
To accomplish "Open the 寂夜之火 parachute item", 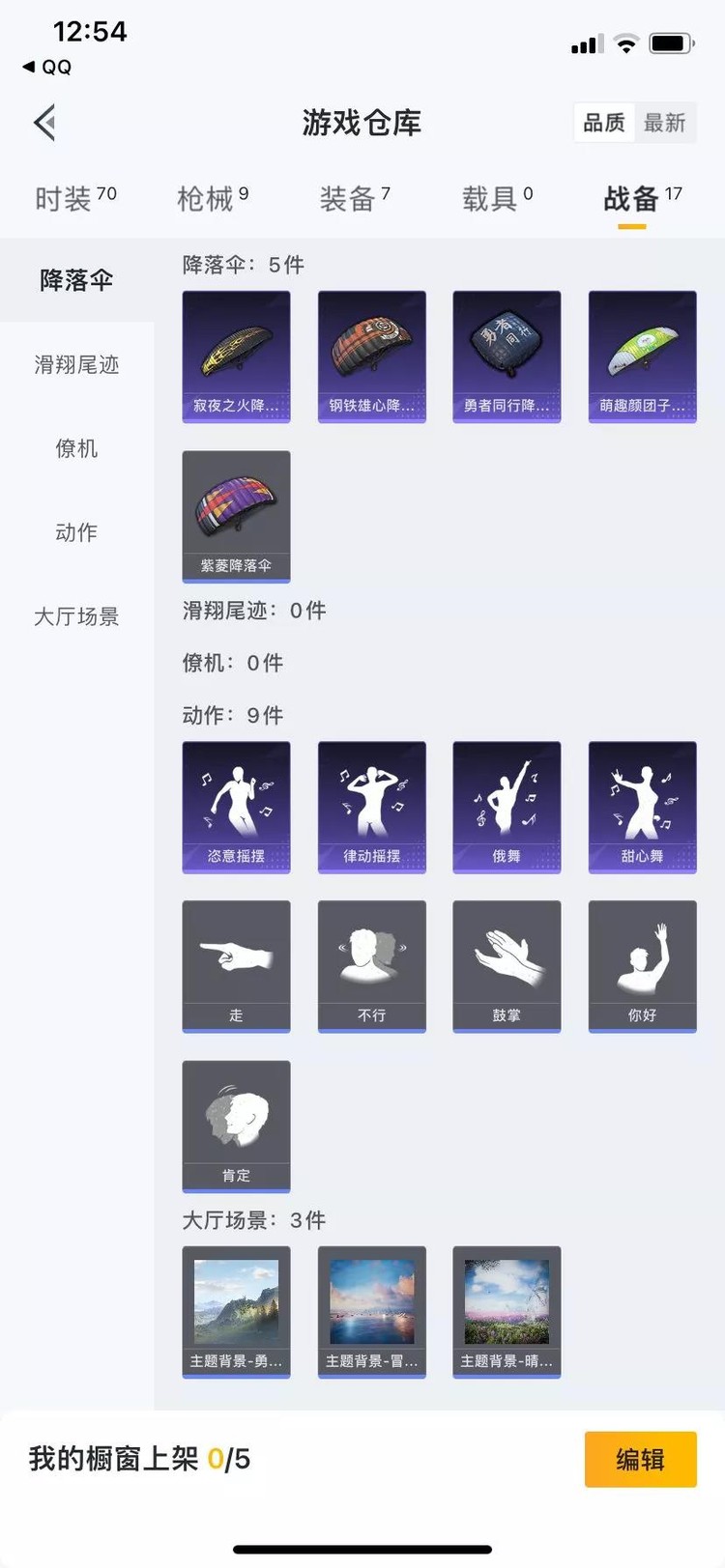I will 236,356.
